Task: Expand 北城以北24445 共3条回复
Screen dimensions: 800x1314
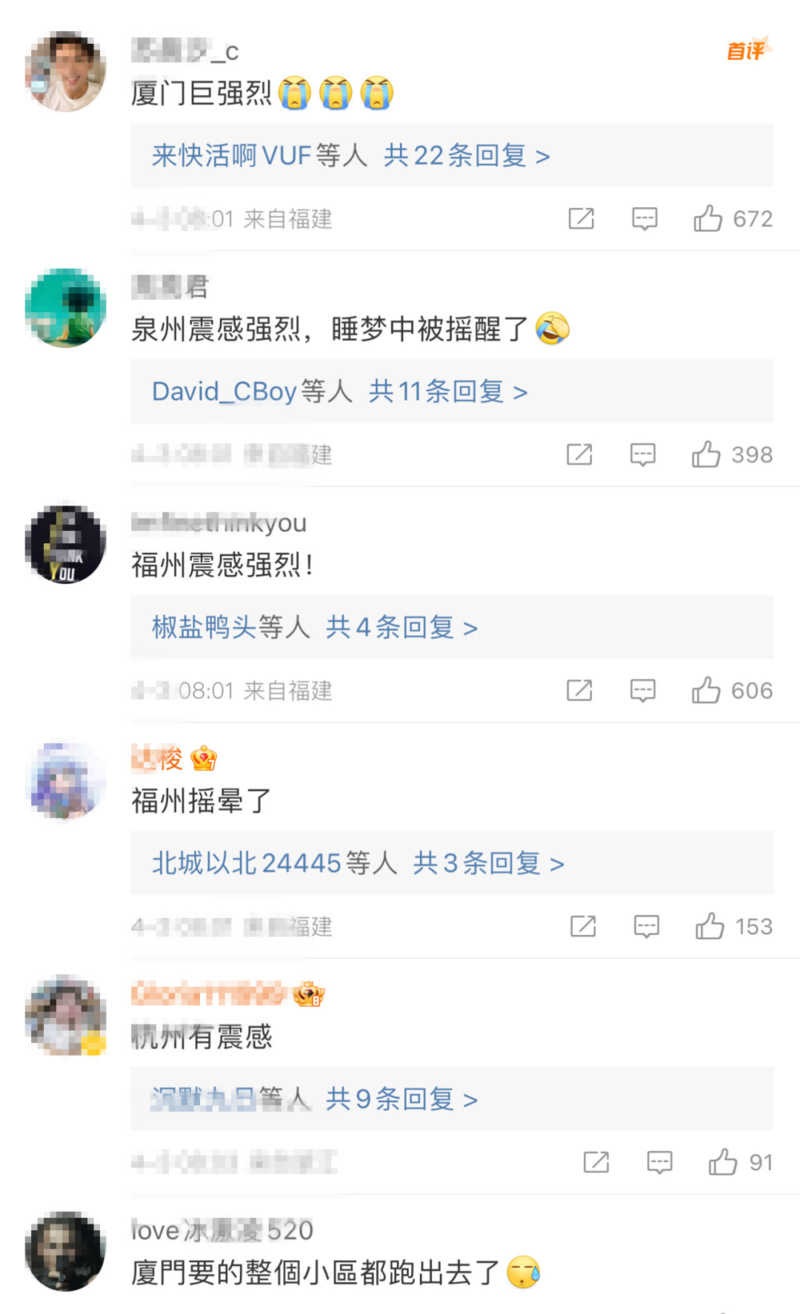Action: pos(488,863)
